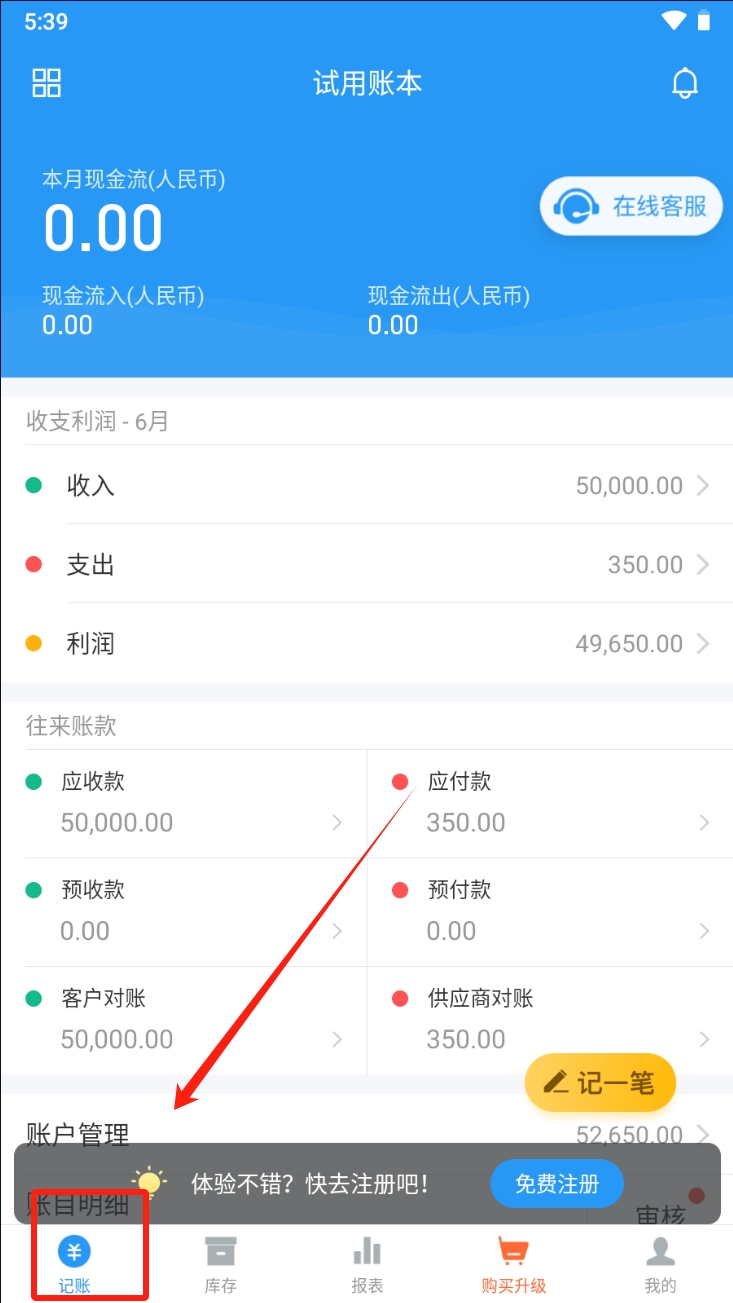Viewport: 733px width, 1303px height.
Task: Open 应收款 receivables
Action: click(184, 803)
